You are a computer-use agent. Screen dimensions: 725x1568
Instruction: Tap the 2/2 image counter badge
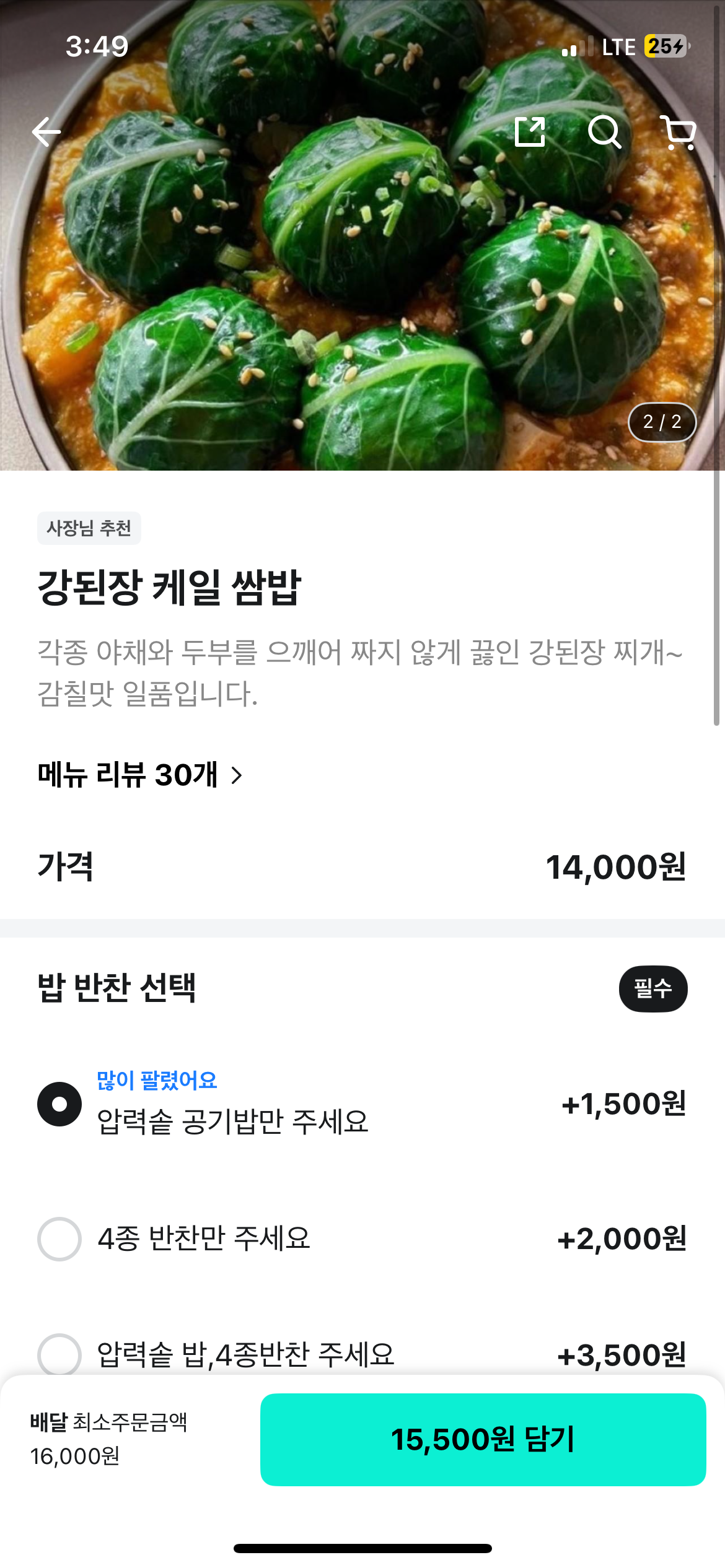662,422
